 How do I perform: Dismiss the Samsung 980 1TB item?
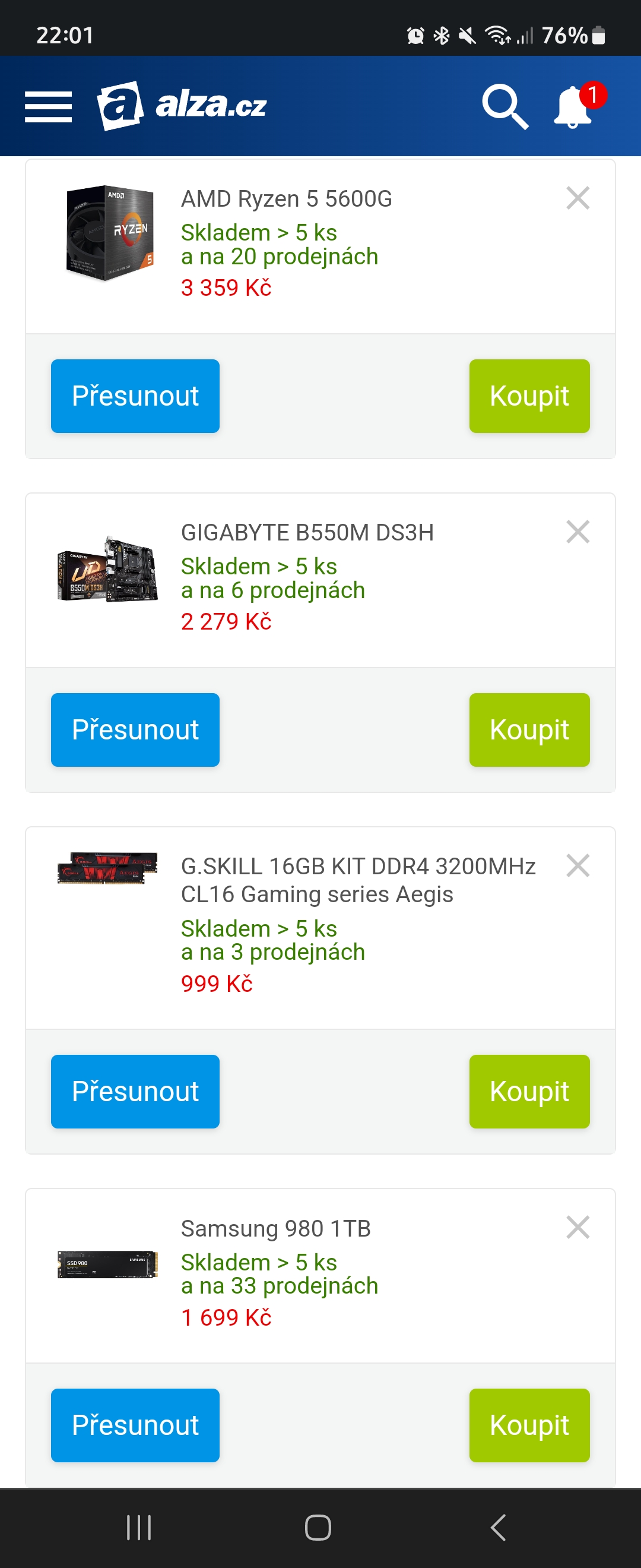pyautogui.click(x=577, y=1226)
